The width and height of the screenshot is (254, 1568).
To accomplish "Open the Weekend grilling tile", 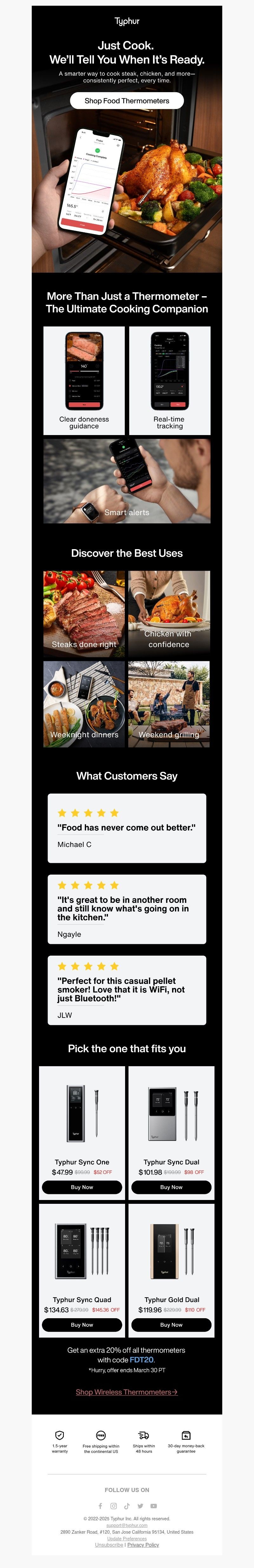I will point(169,704).
